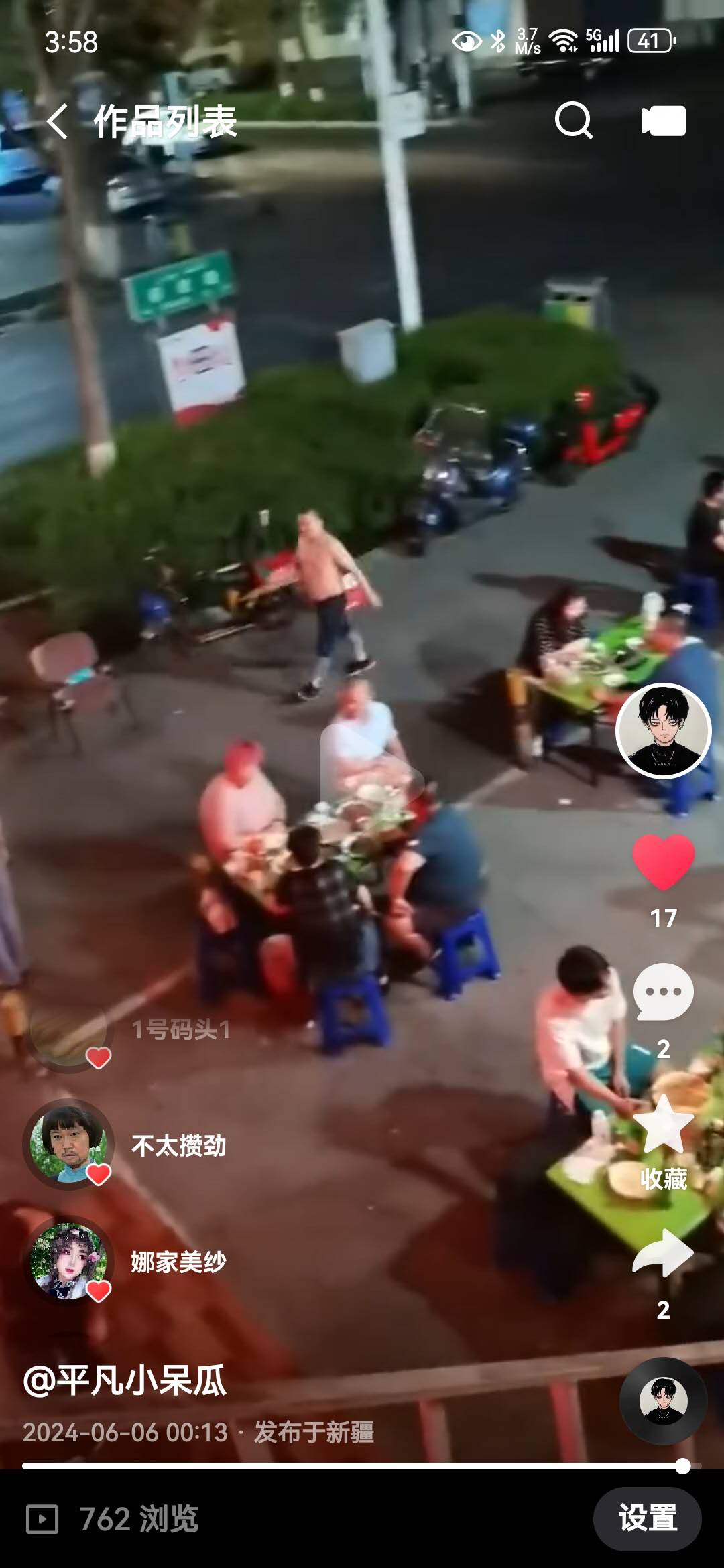Open the comments on this video
Viewport: 724px width, 1568px height.
tap(664, 992)
